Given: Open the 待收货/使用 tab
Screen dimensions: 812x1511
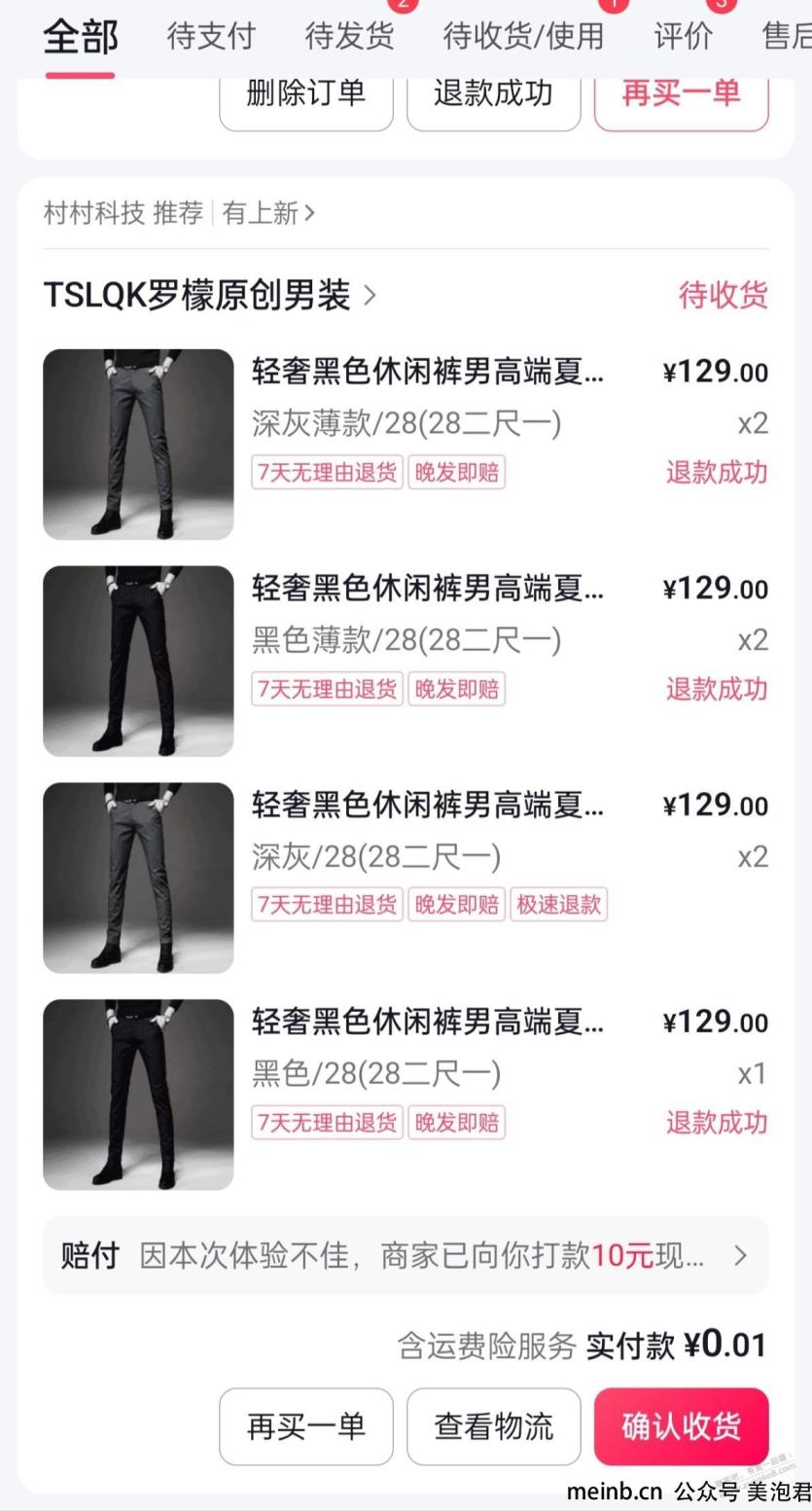Looking at the screenshot, I should 523,37.
